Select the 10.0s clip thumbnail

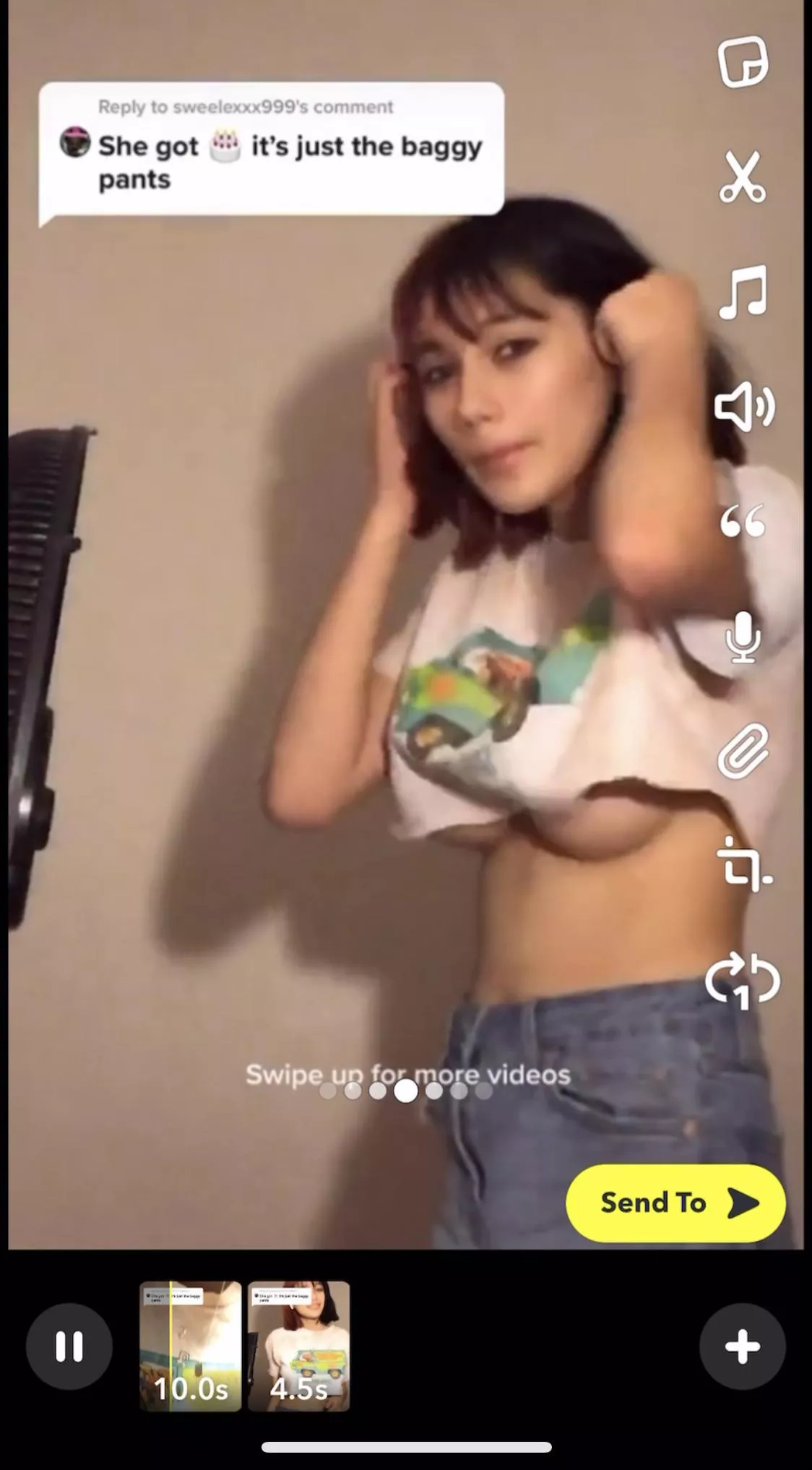[x=191, y=1346]
